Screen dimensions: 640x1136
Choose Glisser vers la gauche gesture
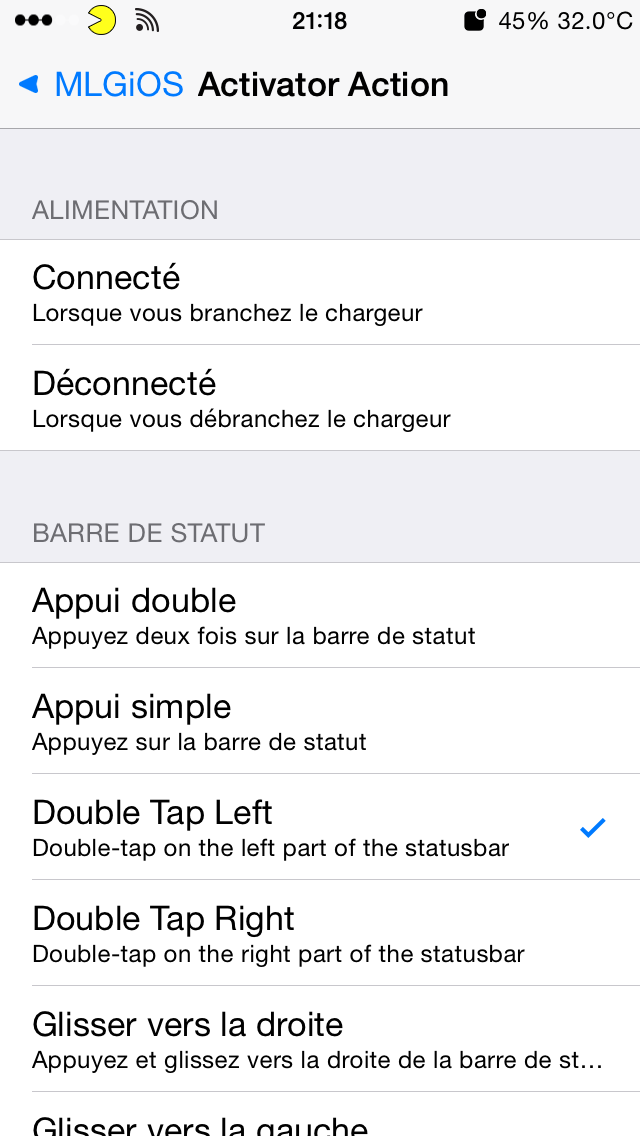pos(320,1120)
